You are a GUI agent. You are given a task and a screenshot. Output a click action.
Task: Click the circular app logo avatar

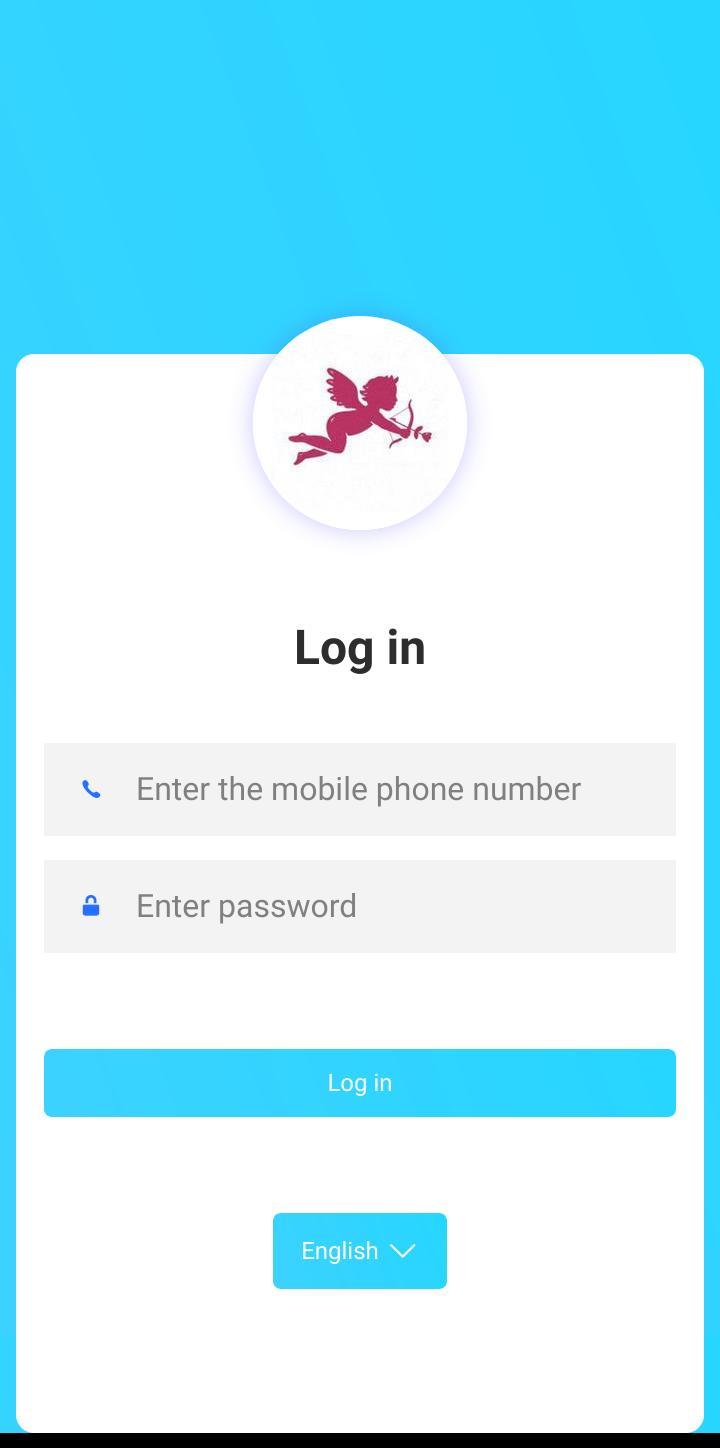tap(360, 422)
